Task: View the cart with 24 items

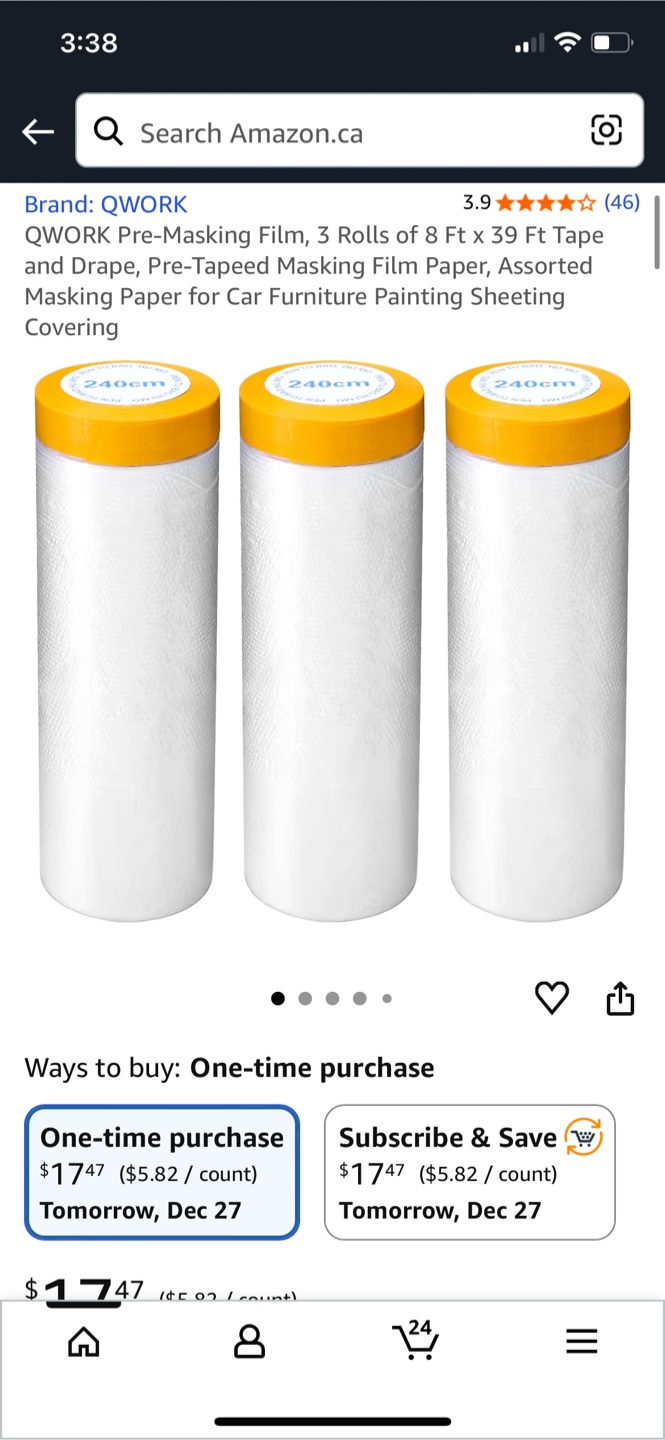Action: (x=415, y=1340)
